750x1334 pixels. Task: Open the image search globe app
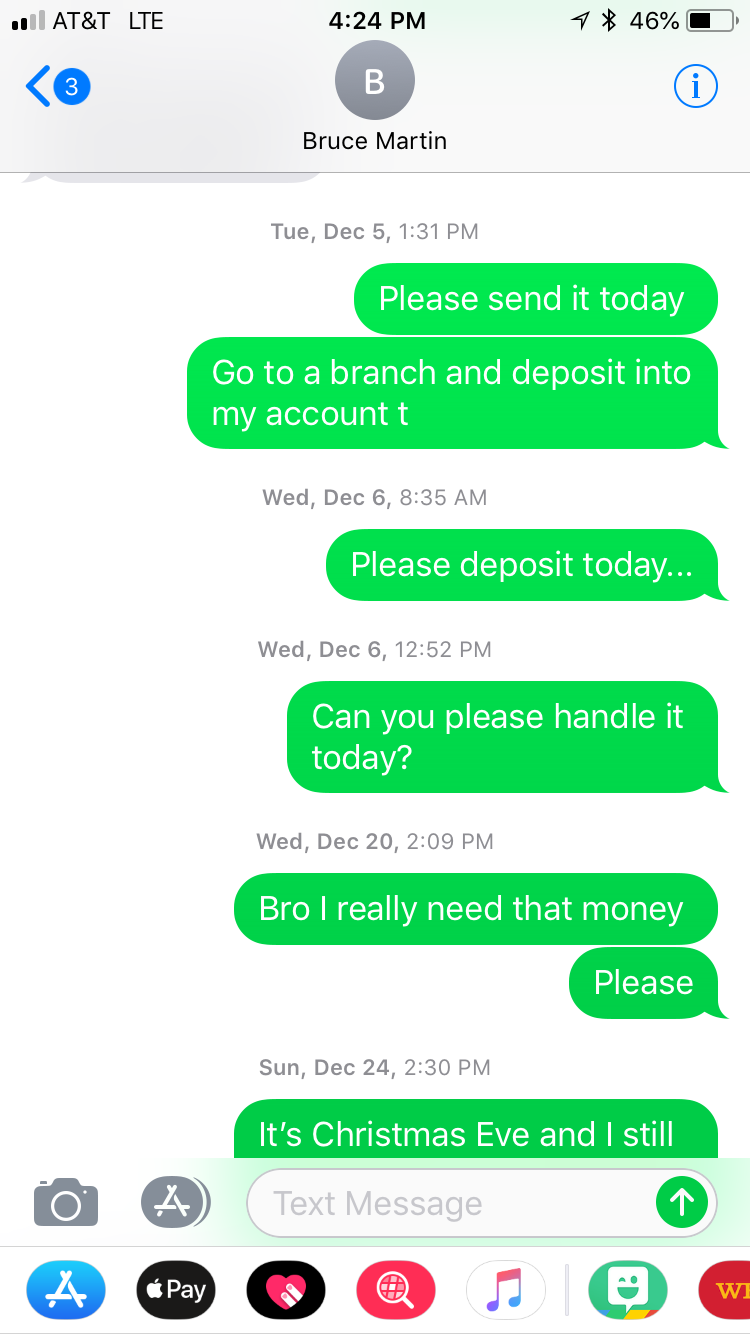(x=396, y=1290)
